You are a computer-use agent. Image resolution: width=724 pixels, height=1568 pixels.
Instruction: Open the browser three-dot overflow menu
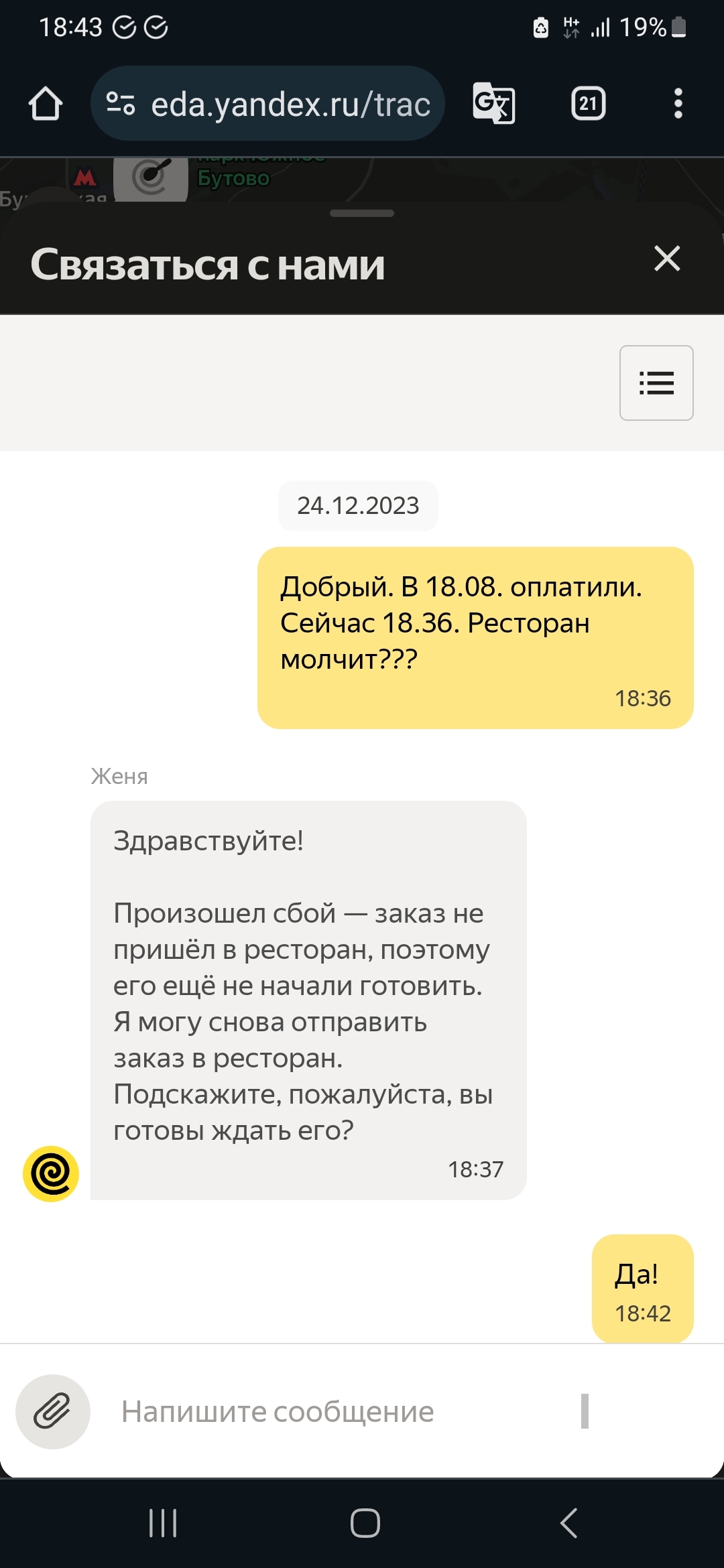click(678, 104)
